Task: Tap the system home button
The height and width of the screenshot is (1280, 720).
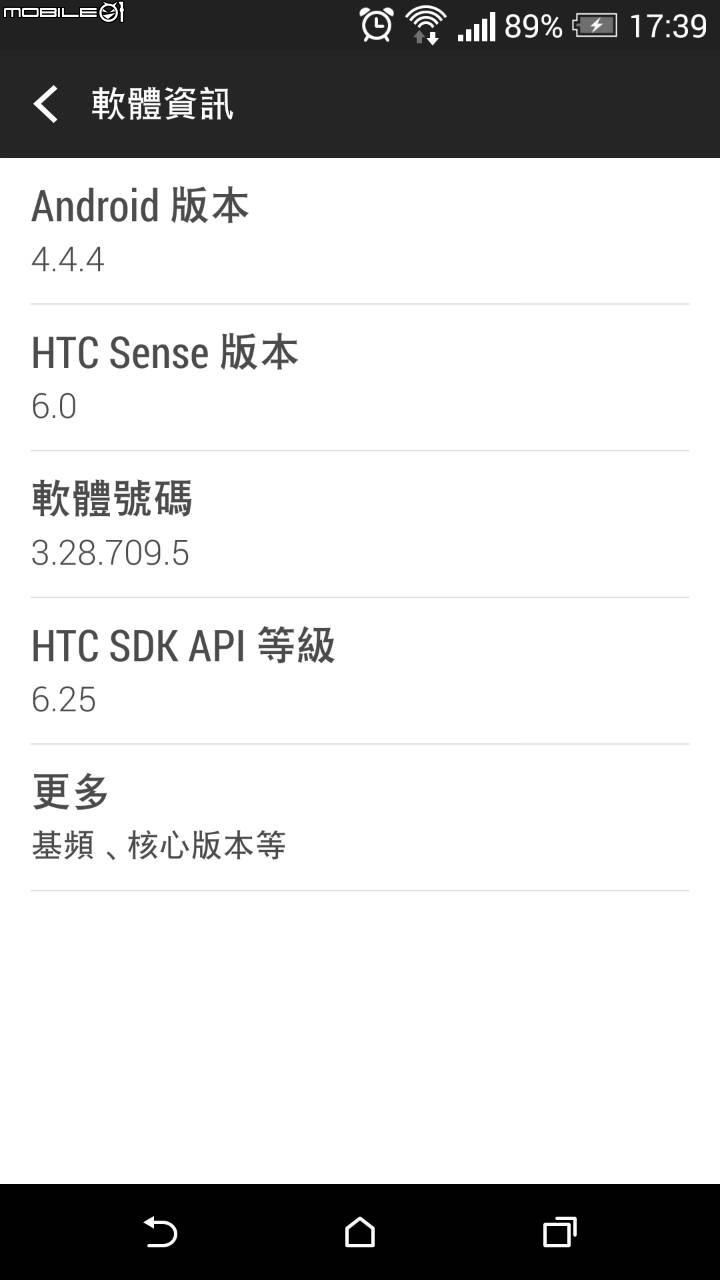Action: (x=360, y=1232)
